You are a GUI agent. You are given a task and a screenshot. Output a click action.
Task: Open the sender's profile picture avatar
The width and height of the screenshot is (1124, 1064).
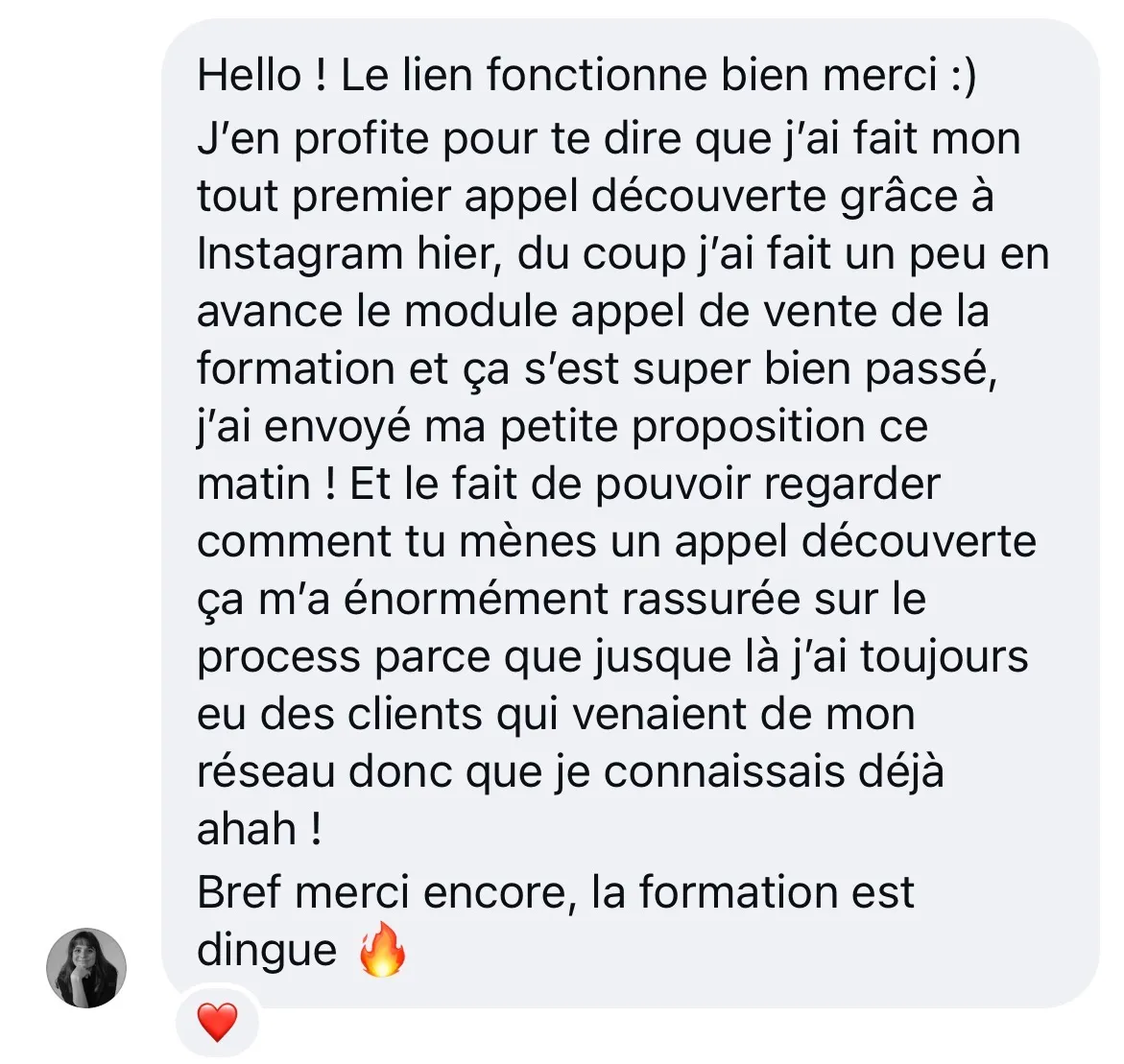[86, 968]
